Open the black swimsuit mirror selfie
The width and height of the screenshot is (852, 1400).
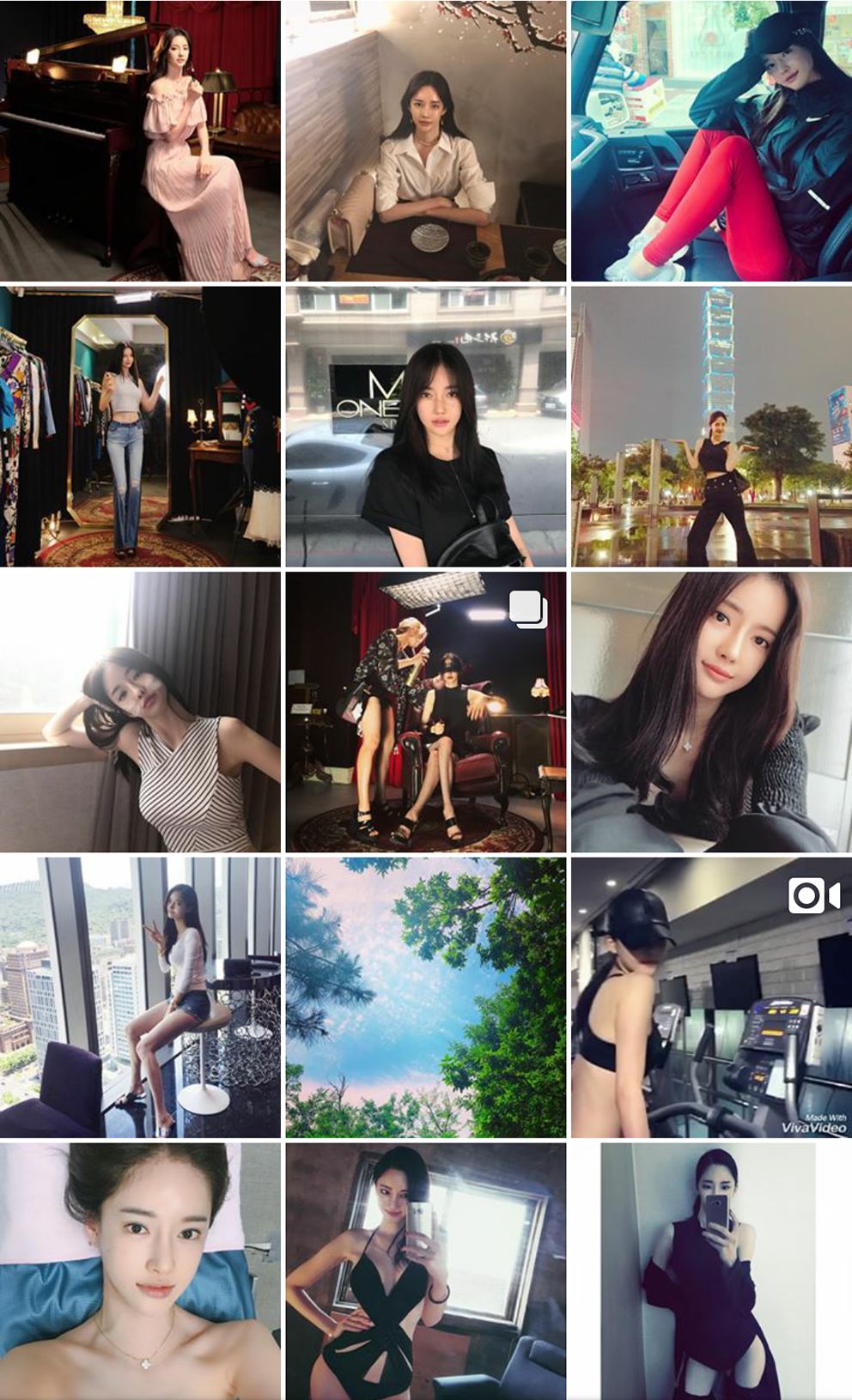click(x=425, y=1270)
